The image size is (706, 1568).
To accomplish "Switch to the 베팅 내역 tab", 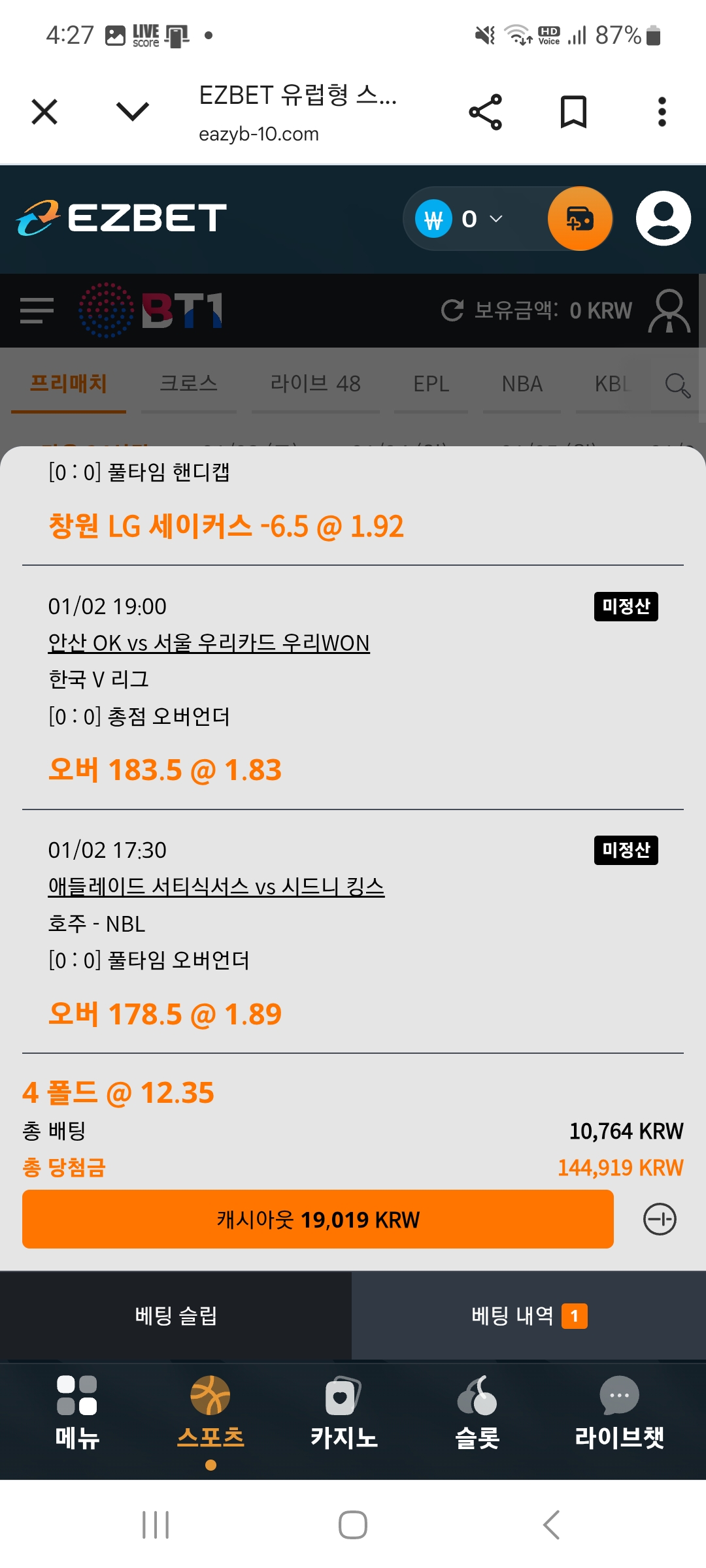I will pyautogui.click(x=529, y=1315).
